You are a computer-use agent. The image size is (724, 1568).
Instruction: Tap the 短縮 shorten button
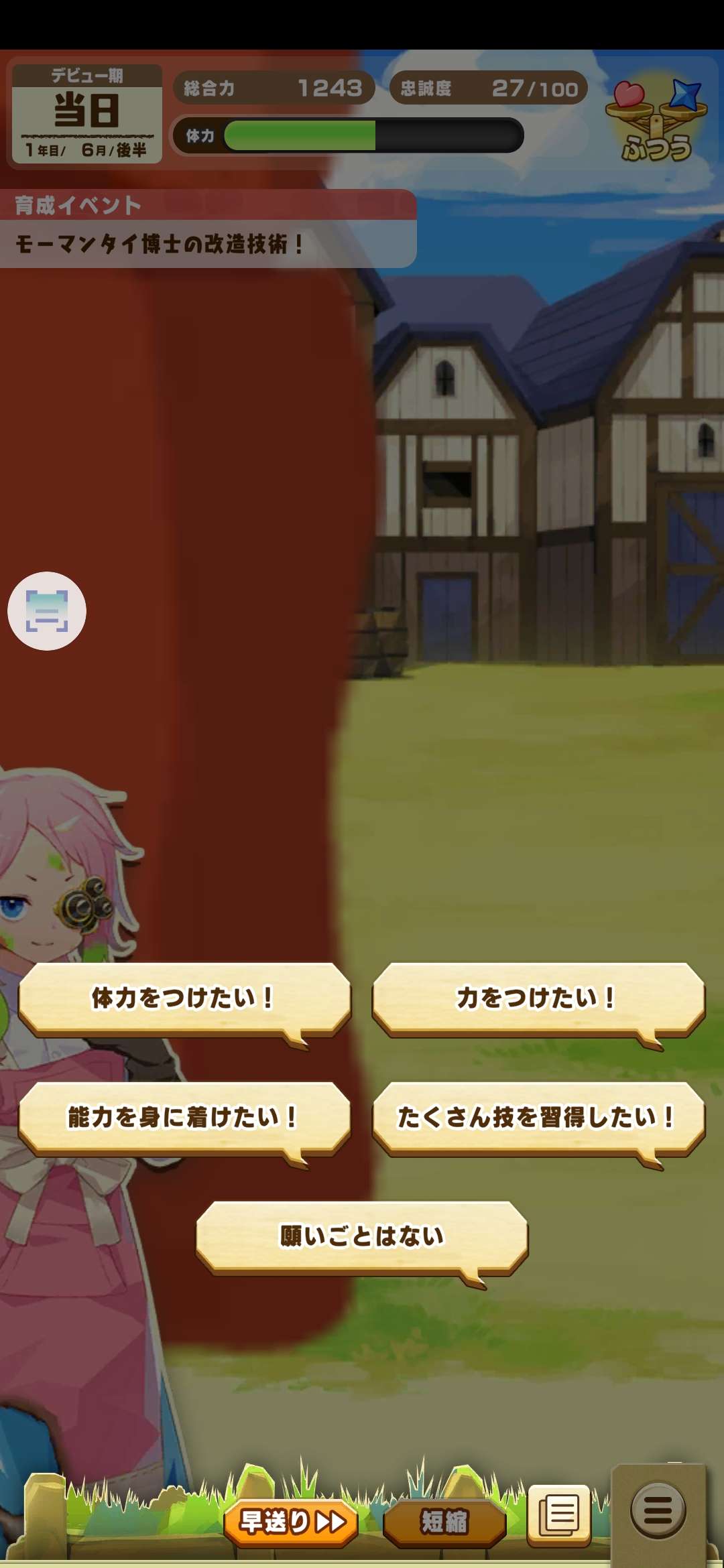[444, 1522]
